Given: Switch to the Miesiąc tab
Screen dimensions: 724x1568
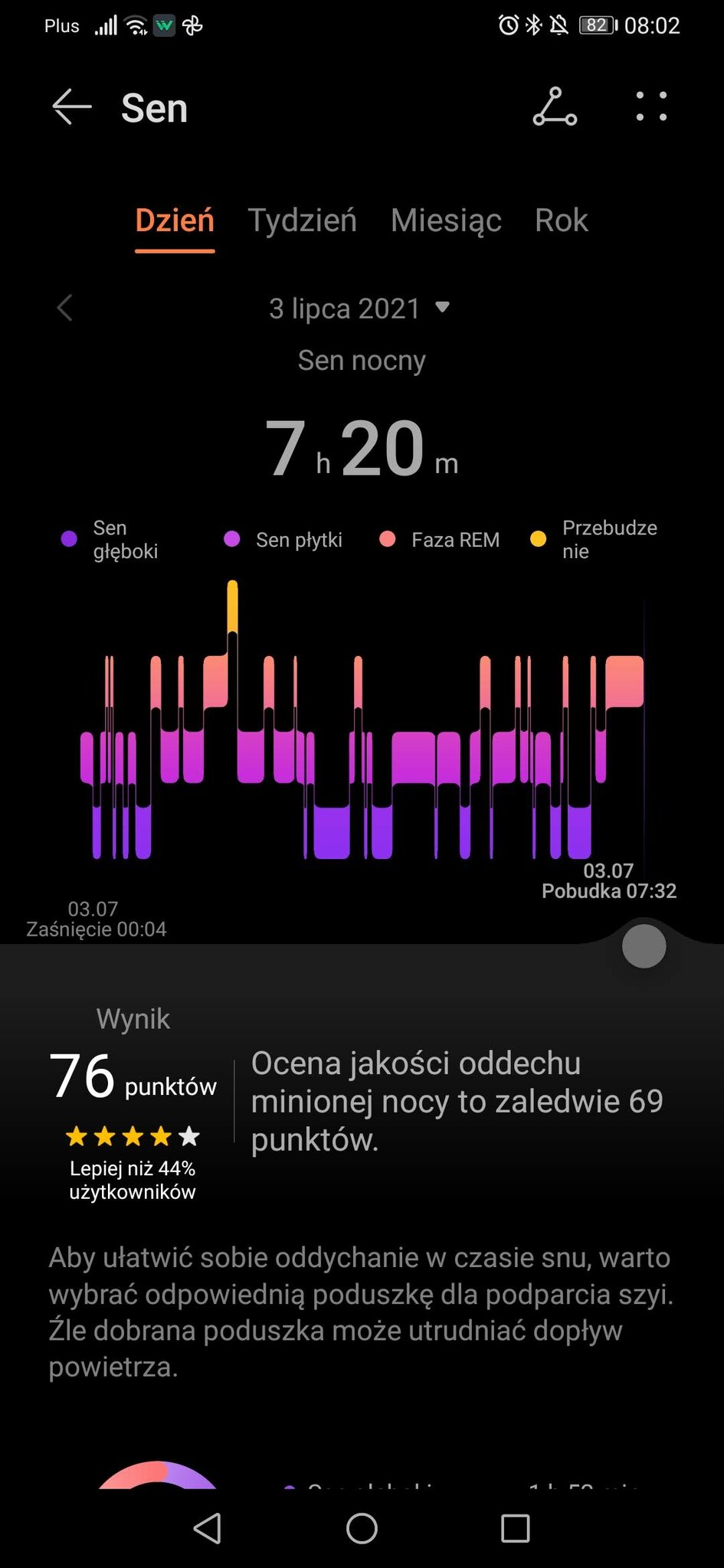Looking at the screenshot, I should 446,220.
